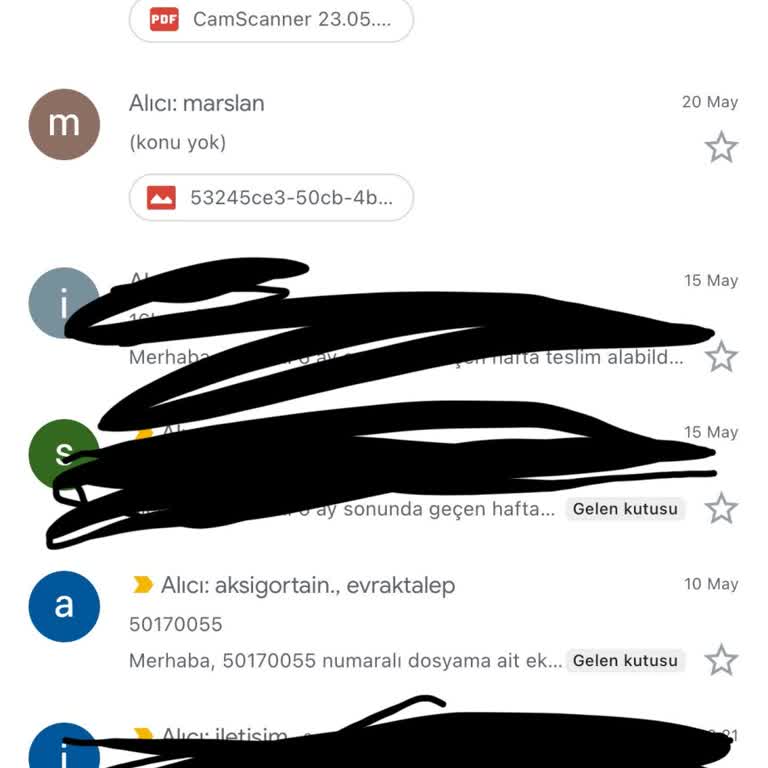Image resolution: width=768 pixels, height=768 pixels.
Task: Star the 15 May email tagged Gelen kutusu
Action: tap(721, 508)
